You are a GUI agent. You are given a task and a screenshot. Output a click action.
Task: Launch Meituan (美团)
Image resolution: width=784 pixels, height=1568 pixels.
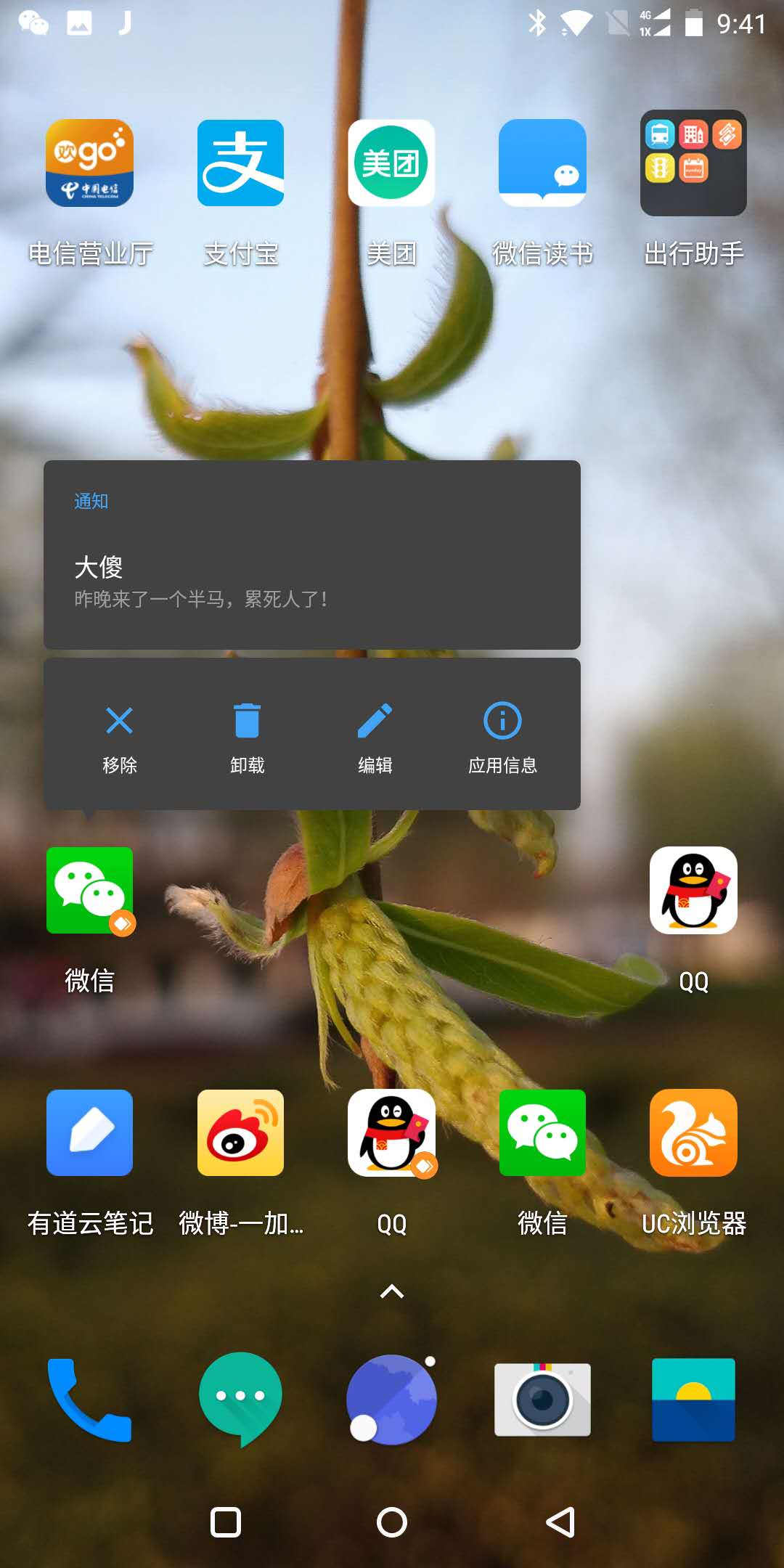pyautogui.click(x=391, y=163)
